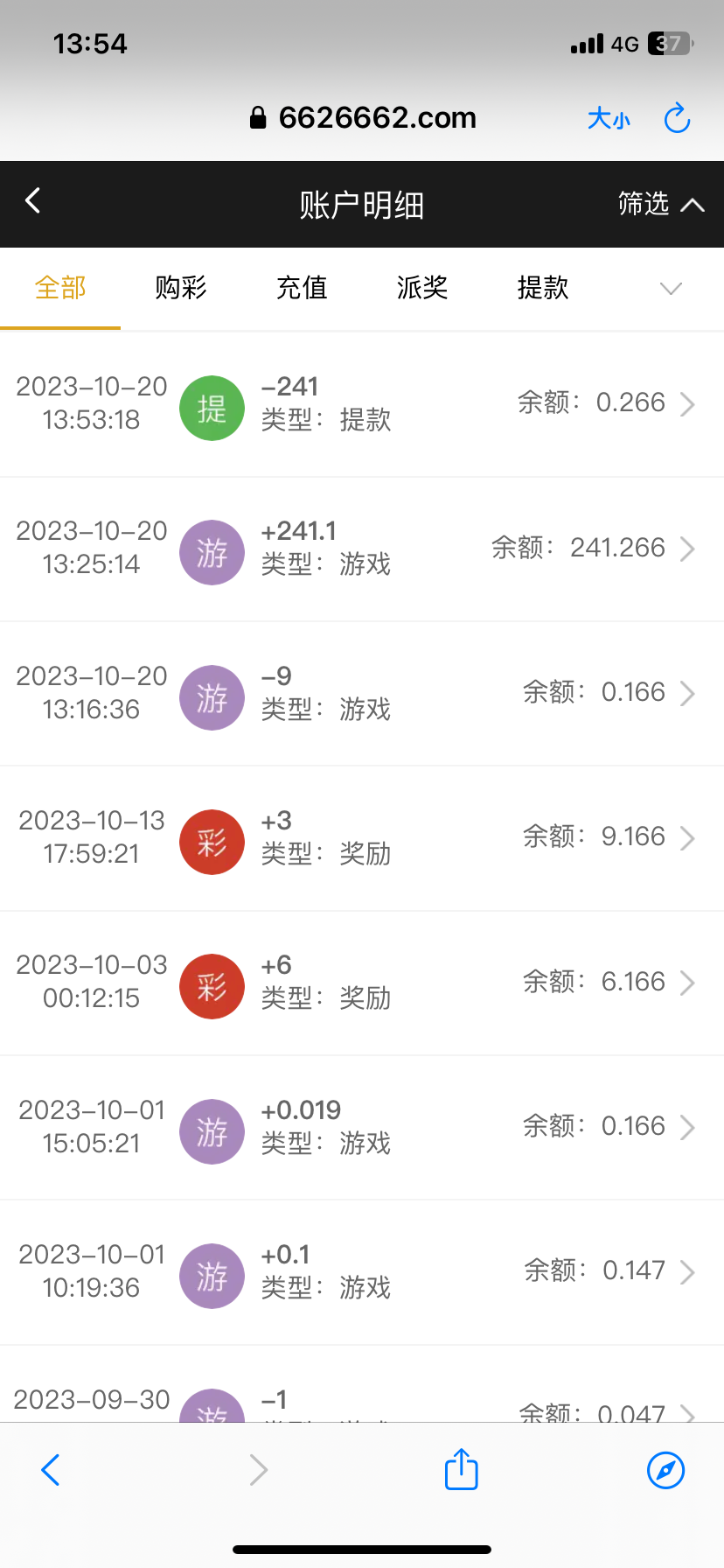Open the +6 奖励 record
The height and width of the screenshot is (1568, 724).
tap(362, 983)
